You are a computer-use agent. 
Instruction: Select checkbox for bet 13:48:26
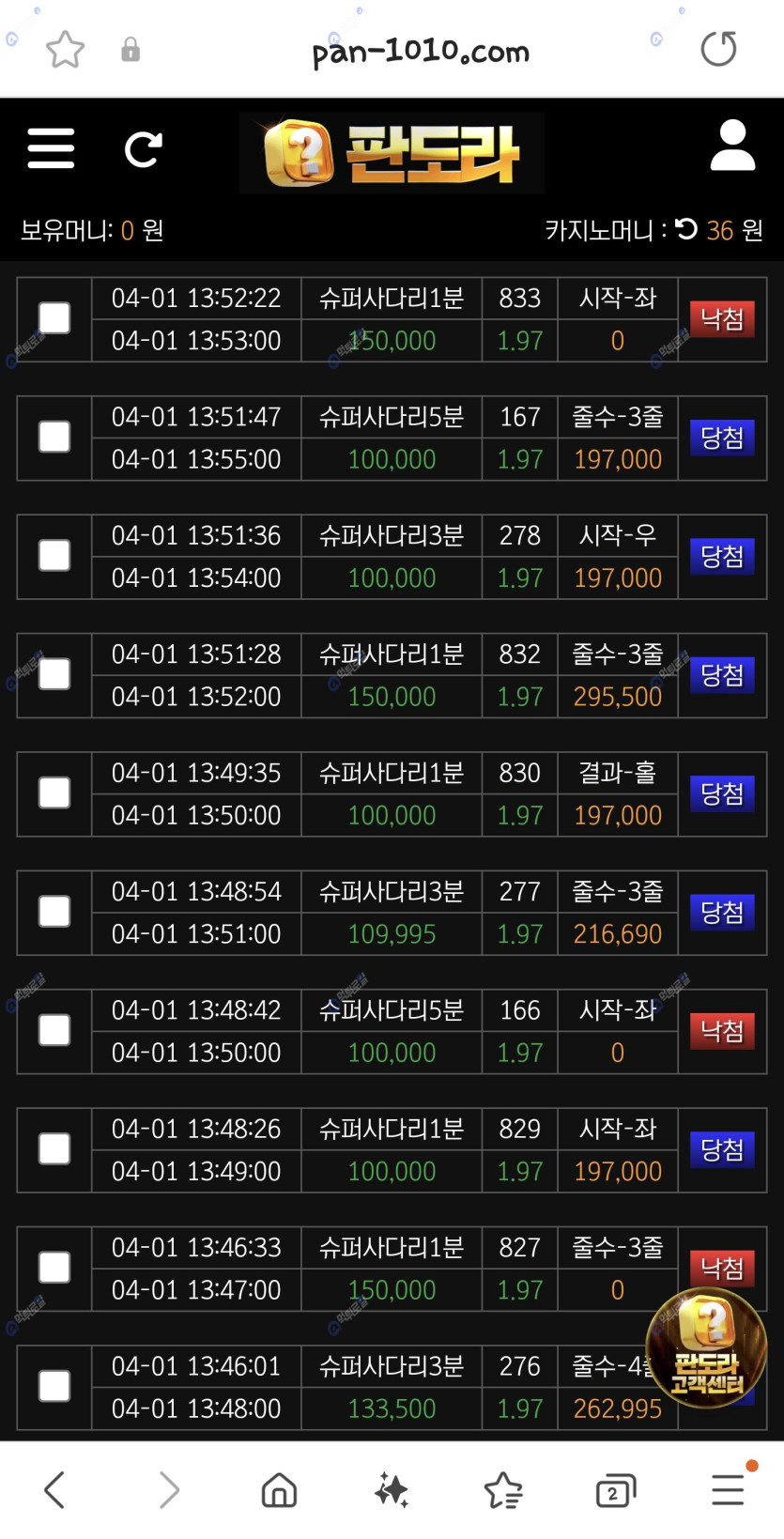click(x=54, y=1149)
